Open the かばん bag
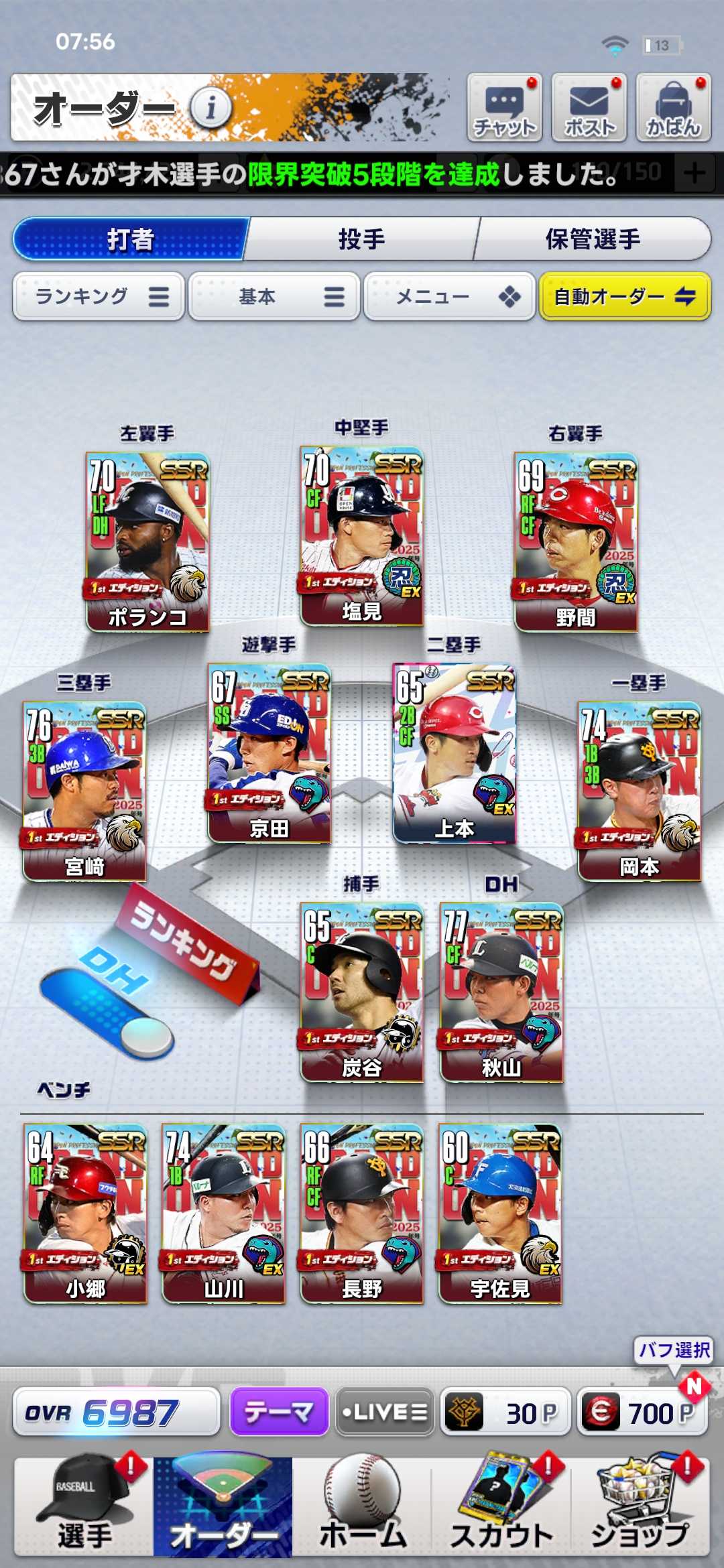Image resolution: width=724 pixels, height=1568 pixels. pos(673,108)
